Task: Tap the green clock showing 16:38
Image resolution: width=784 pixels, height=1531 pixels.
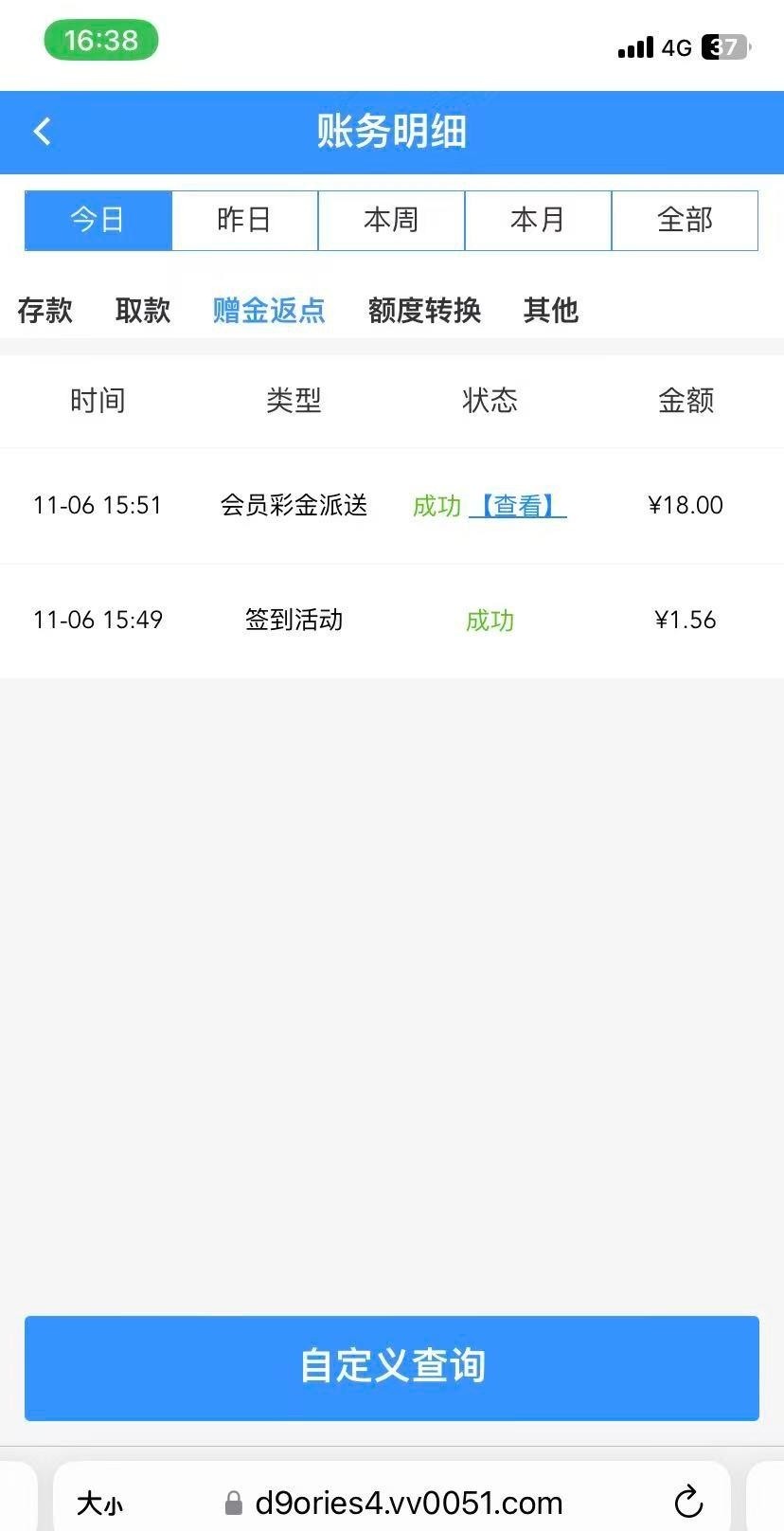Action: pyautogui.click(x=101, y=40)
